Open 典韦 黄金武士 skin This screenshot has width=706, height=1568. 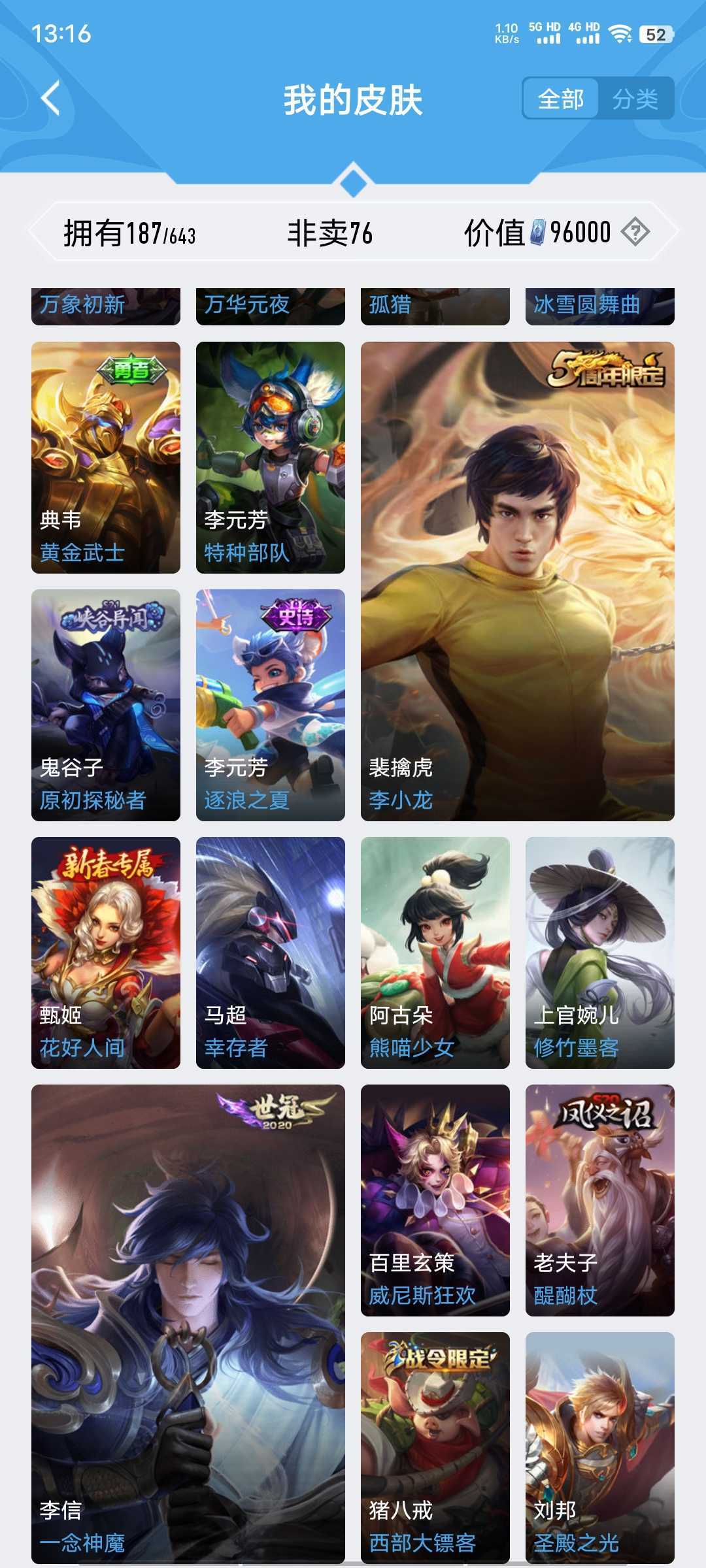pos(106,457)
